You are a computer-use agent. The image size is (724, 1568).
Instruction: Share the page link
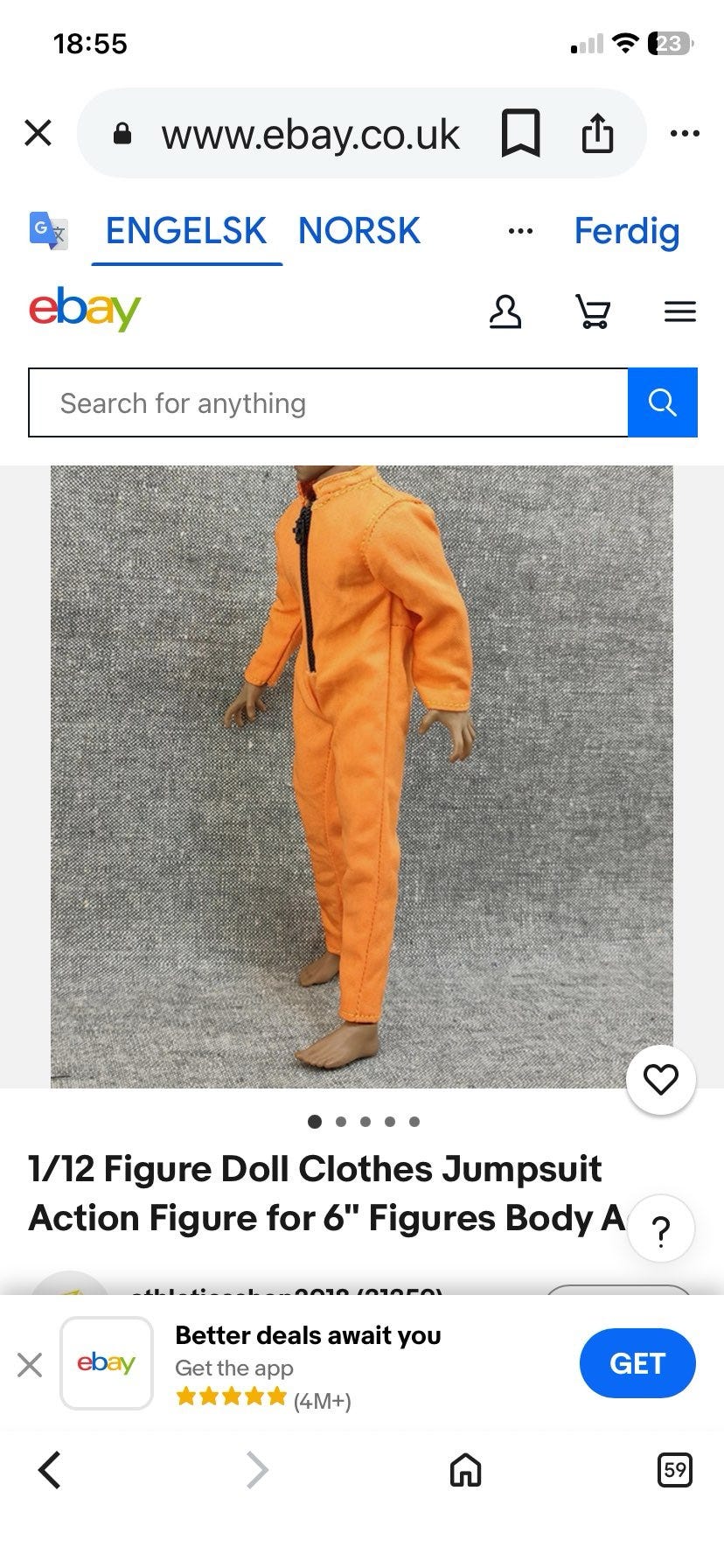click(x=597, y=134)
